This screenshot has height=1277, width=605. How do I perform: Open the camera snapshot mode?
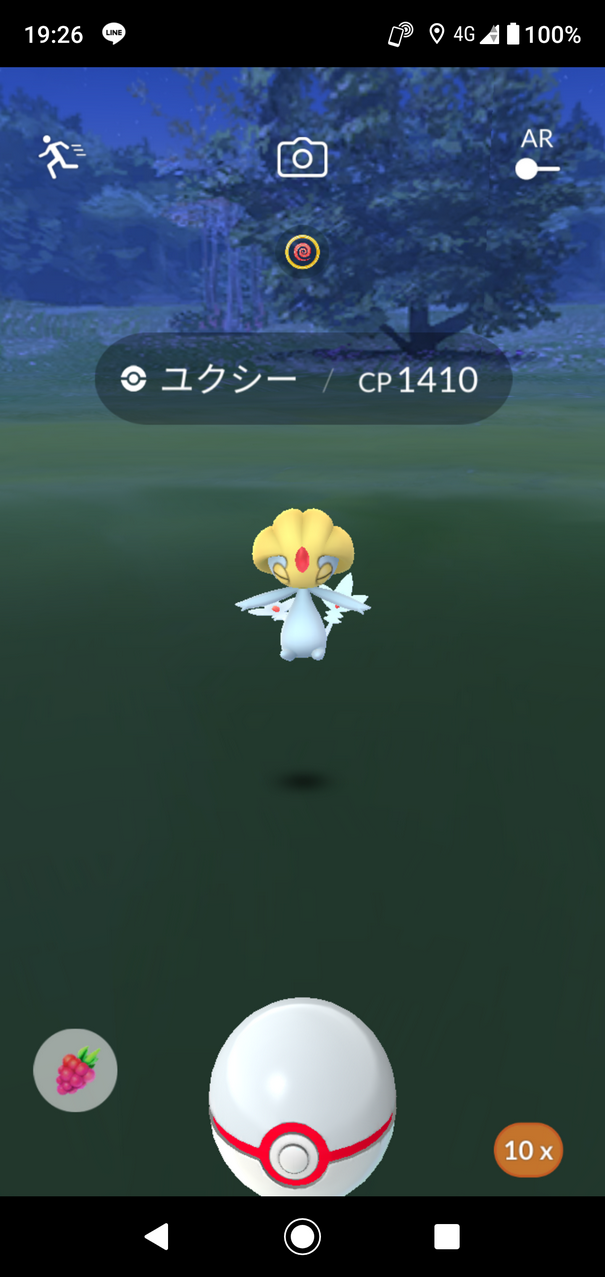[302, 158]
